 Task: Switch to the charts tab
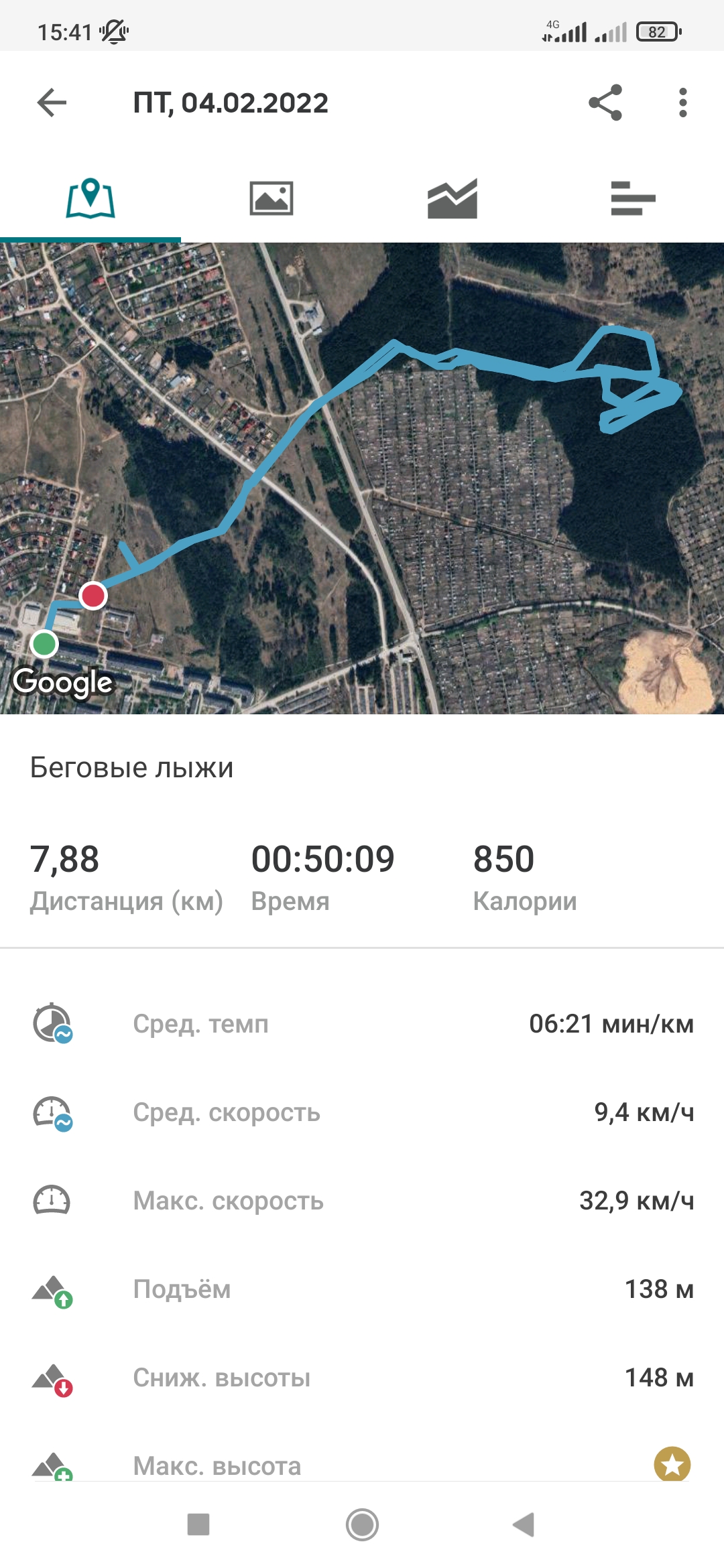click(452, 198)
